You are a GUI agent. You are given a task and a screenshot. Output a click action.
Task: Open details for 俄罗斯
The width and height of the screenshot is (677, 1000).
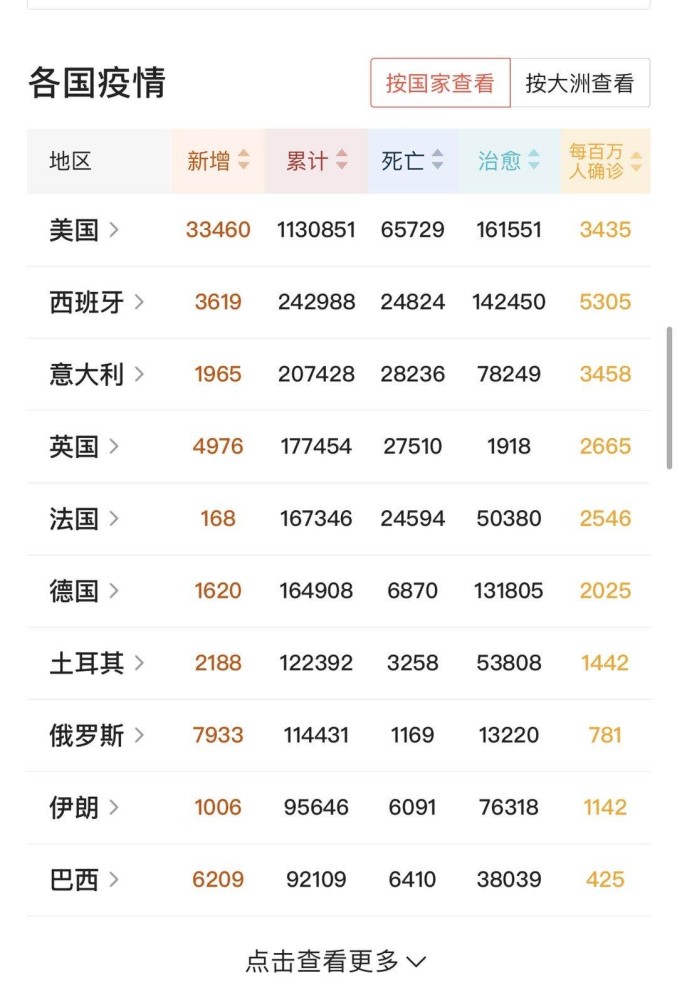97,735
